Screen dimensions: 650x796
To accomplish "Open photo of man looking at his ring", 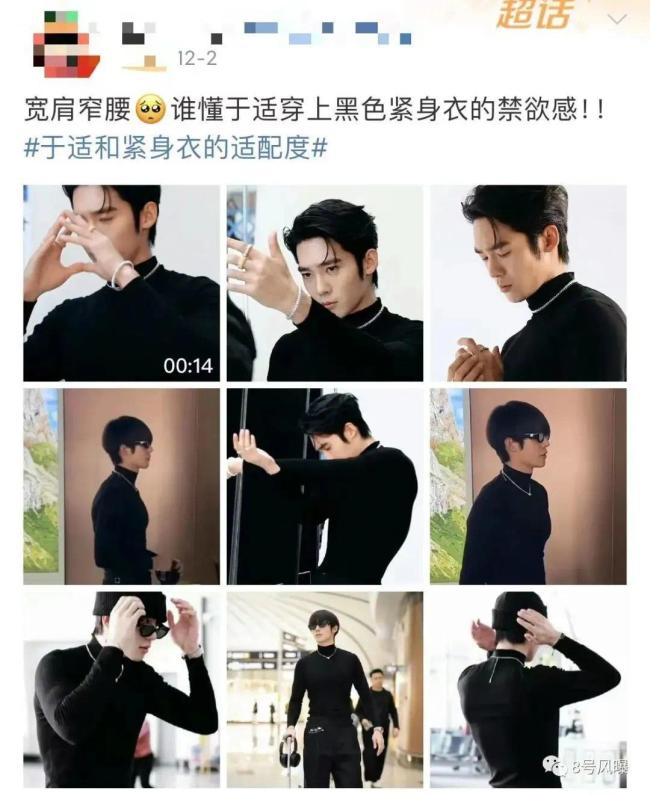I will [x=324, y=283].
